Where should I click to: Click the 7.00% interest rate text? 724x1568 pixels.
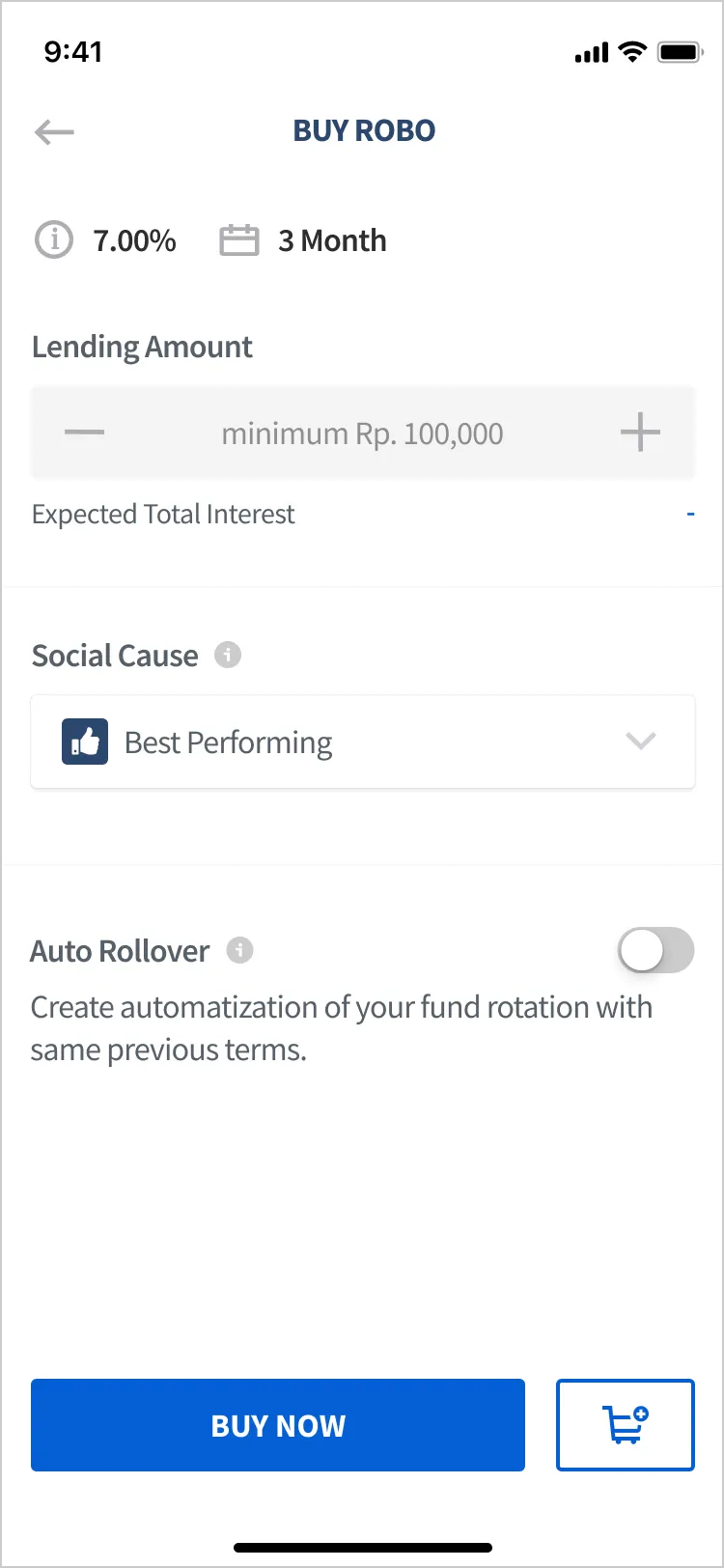pos(135,239)
